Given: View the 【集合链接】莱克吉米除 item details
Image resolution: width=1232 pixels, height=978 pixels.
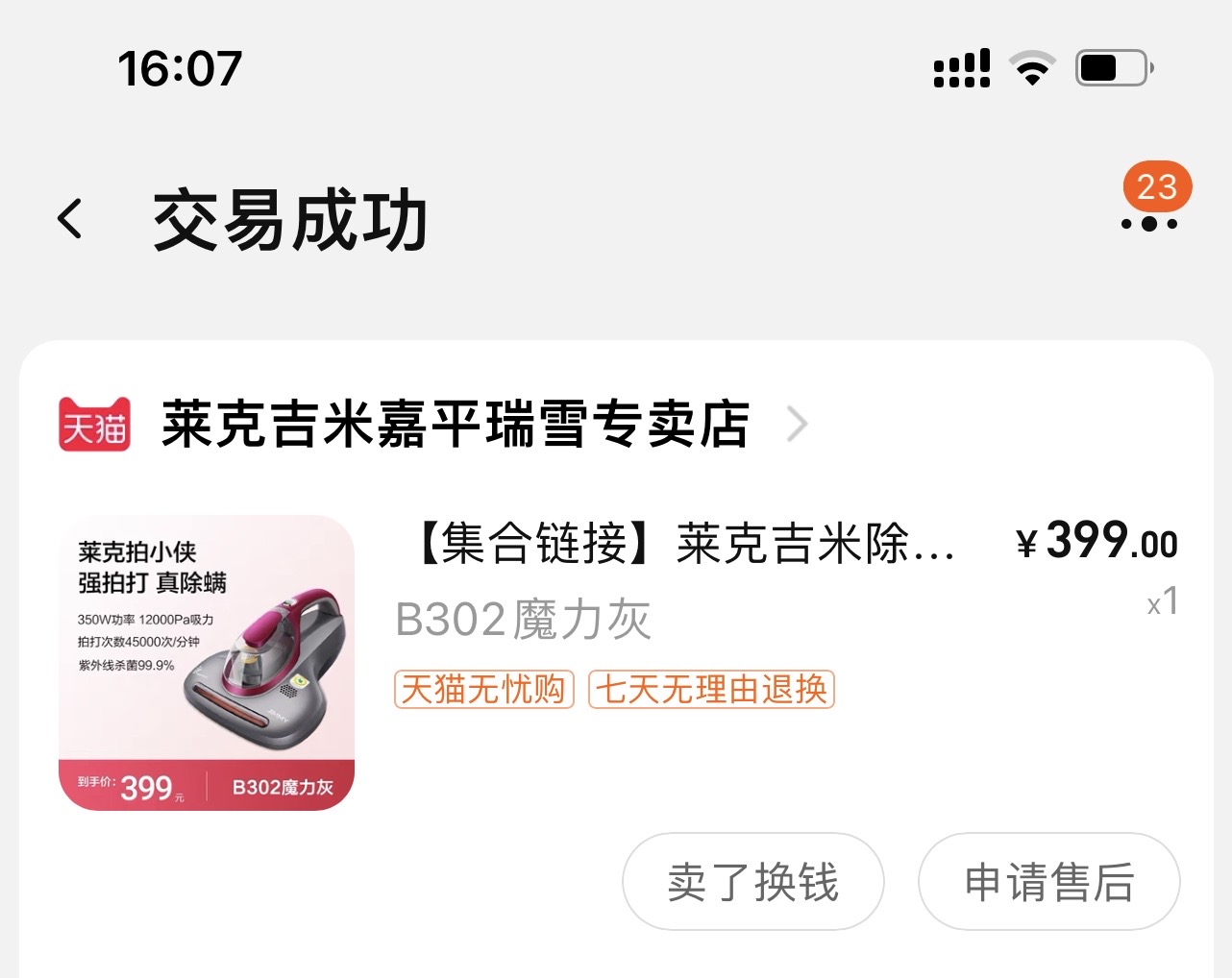Looking at the screenshot, I should (685, 544).
